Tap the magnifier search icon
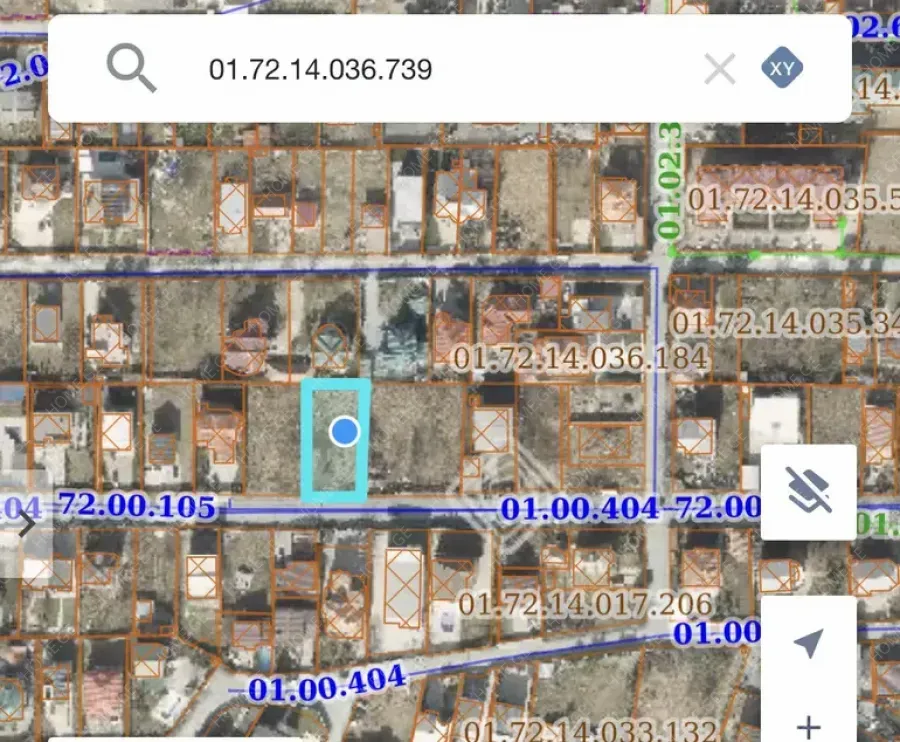900x742 pixels. click(x=131, y=69)
